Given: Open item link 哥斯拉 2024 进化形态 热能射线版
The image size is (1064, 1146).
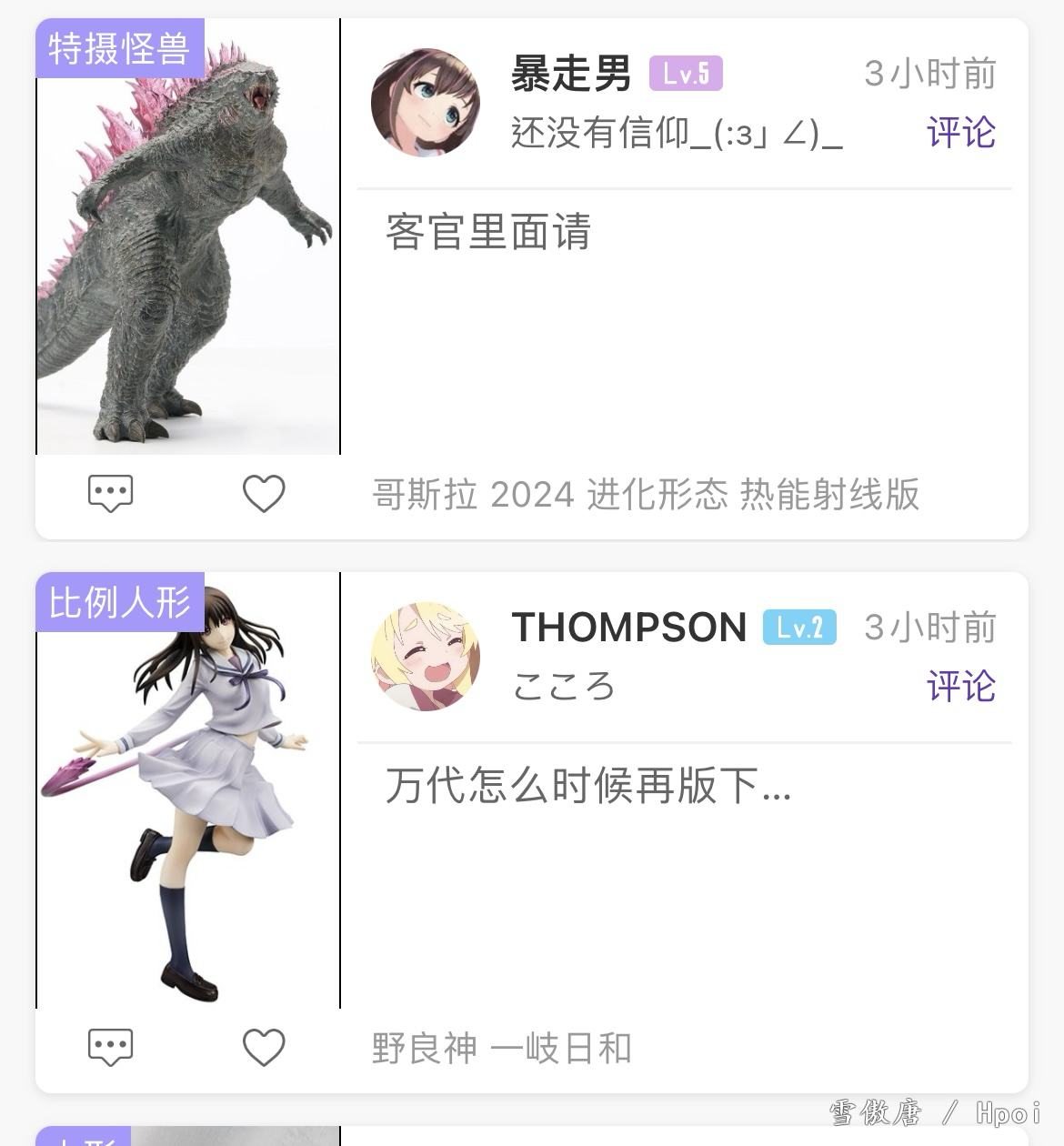Looking at the screenshot, I should pyautogui.click(x=646, y=495).
